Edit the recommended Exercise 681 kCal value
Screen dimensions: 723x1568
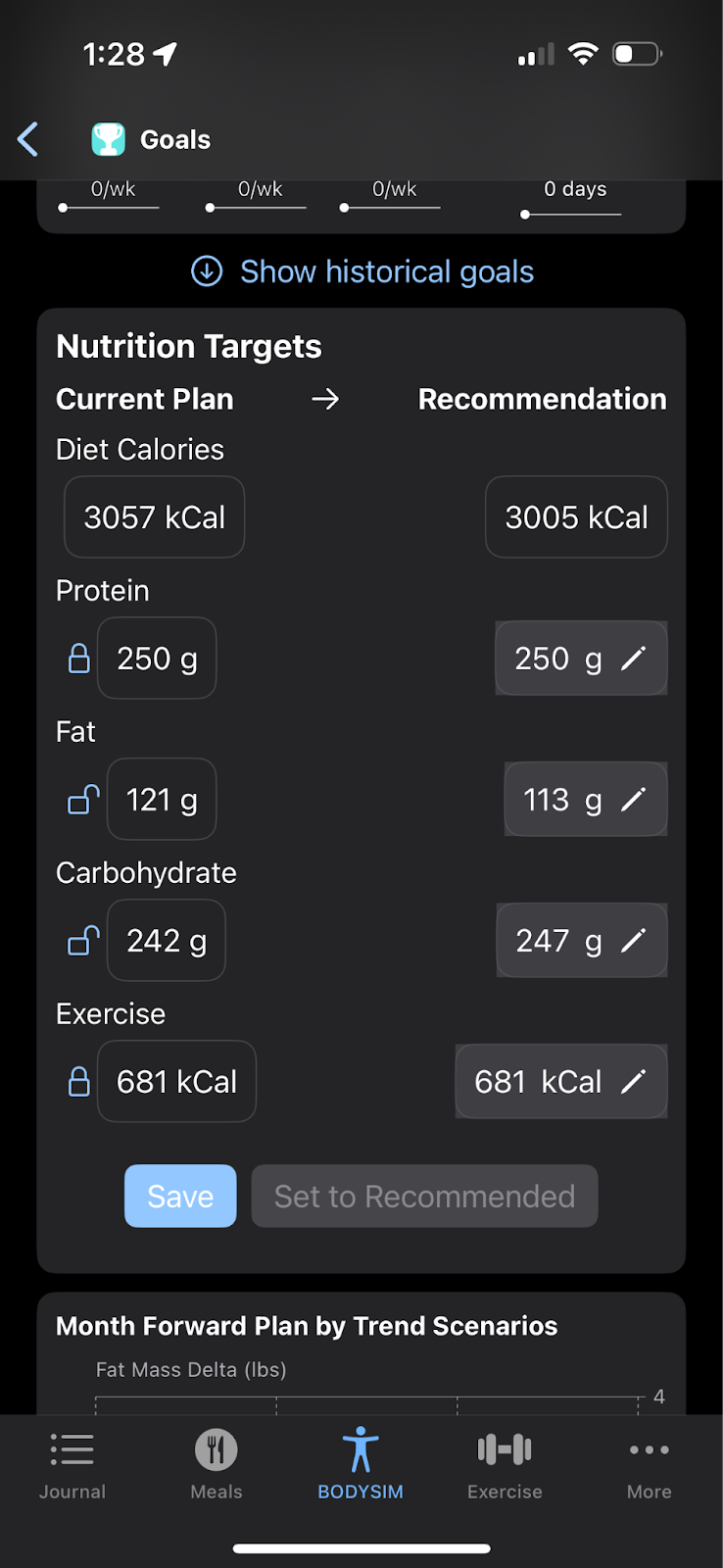pyautogui.click(x=561, y=1081)
